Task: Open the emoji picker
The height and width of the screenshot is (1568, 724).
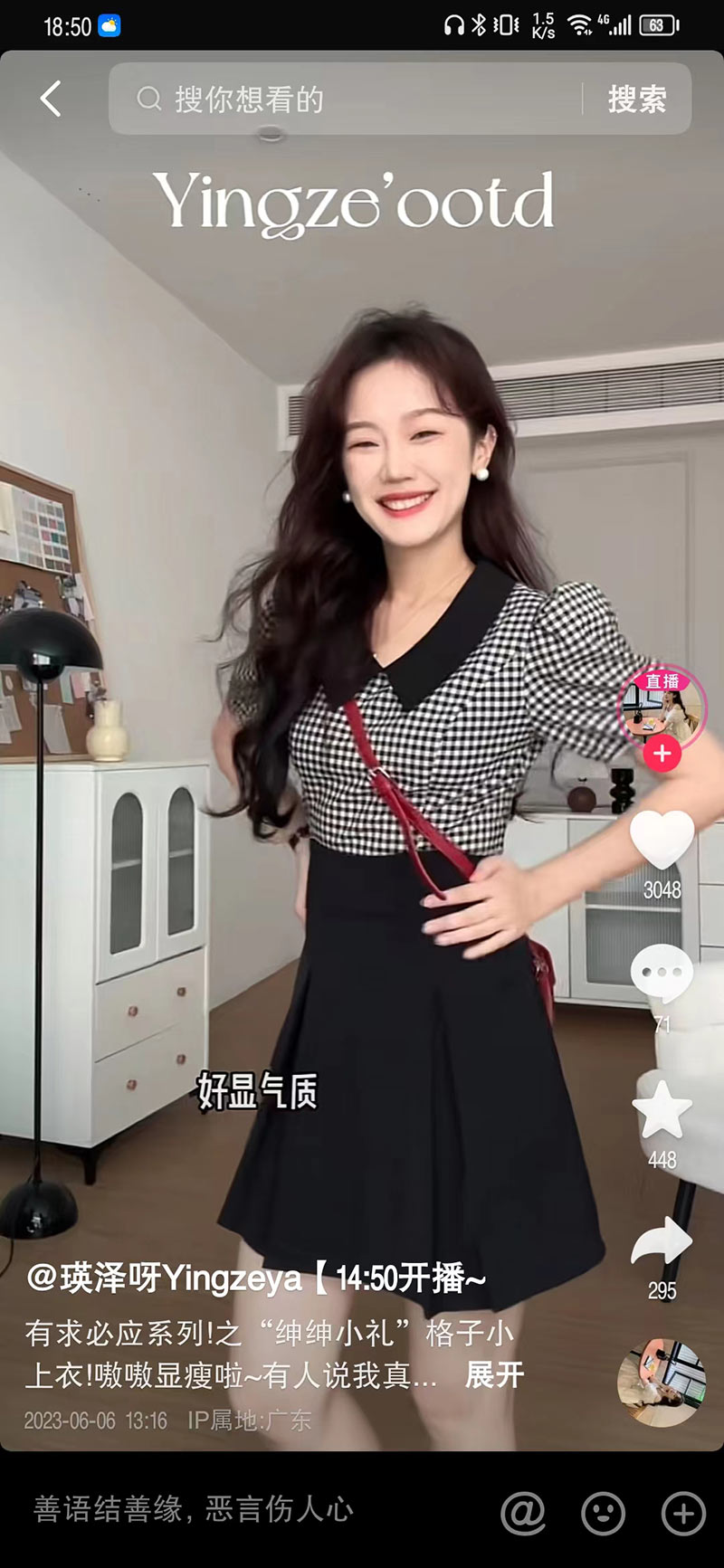Action: pyautogui.click(x=603, y=1512)
